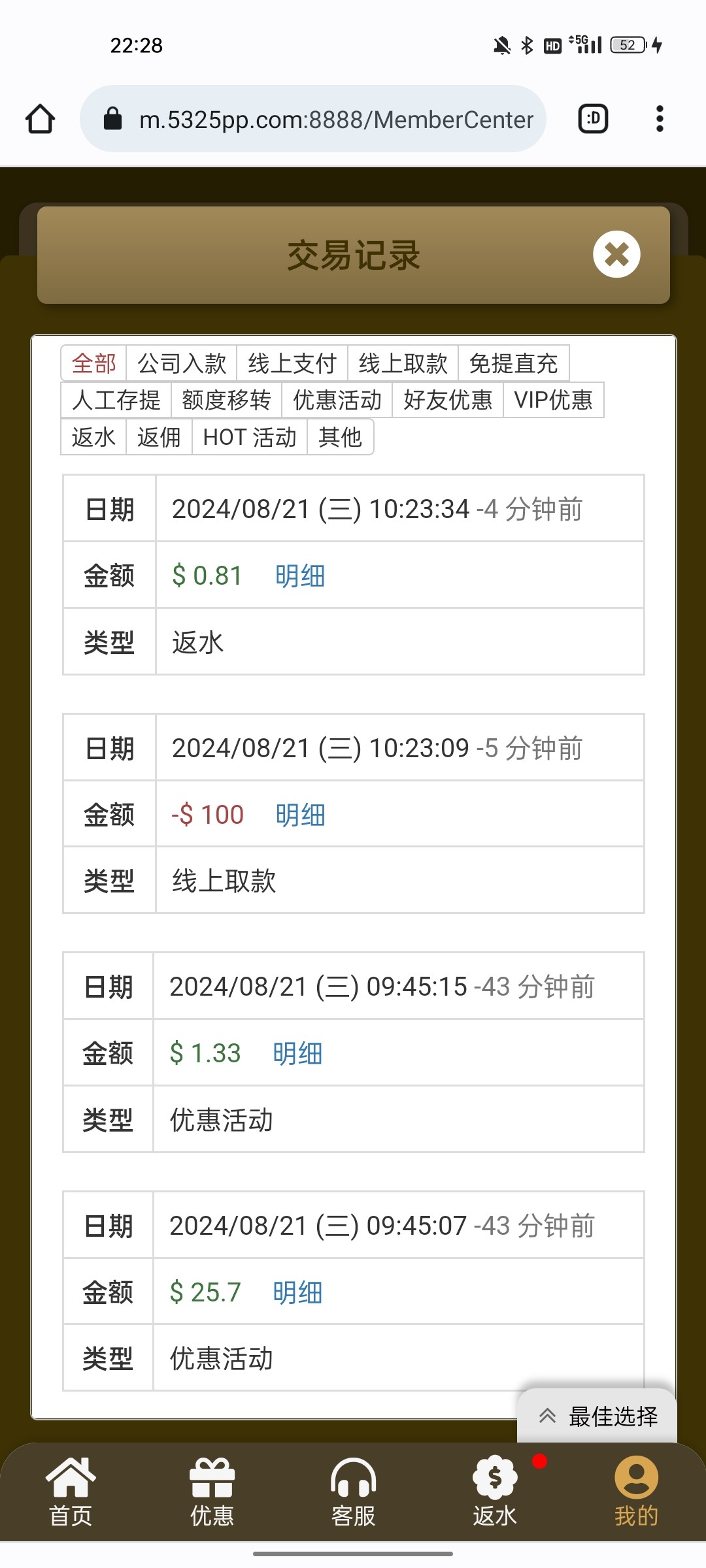
Task: Filter records by 返佣
Action: click(x=159, y=437)
